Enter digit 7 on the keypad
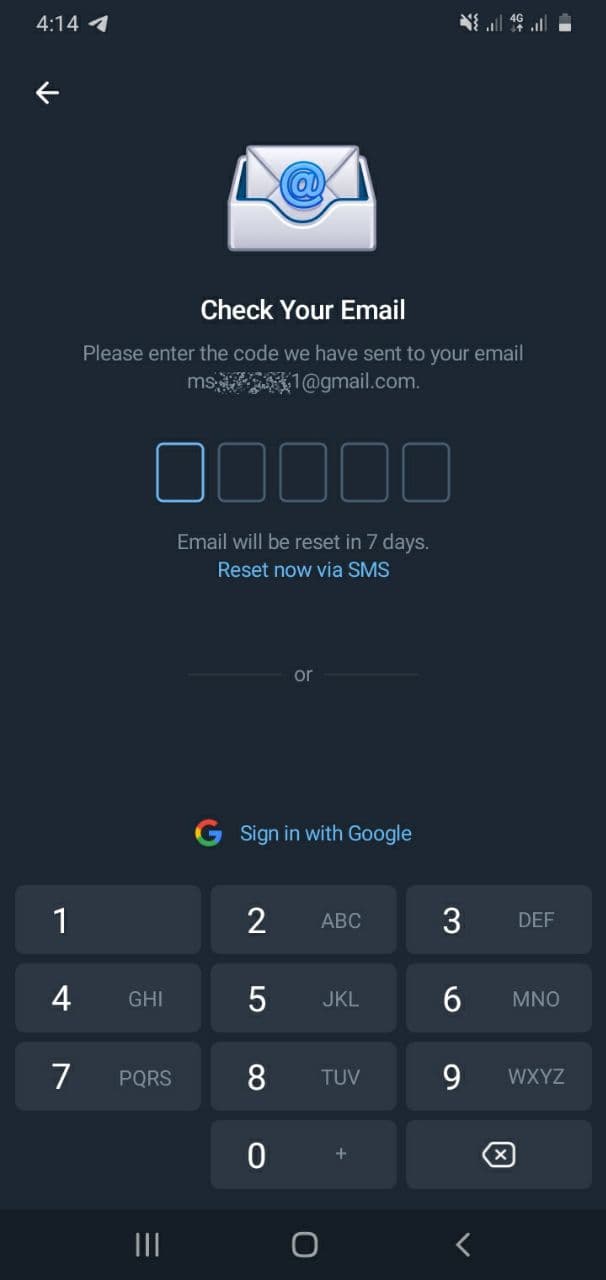Image resolution: width=606 pixels, height=1280 pixels. [x=108, y=1077]
